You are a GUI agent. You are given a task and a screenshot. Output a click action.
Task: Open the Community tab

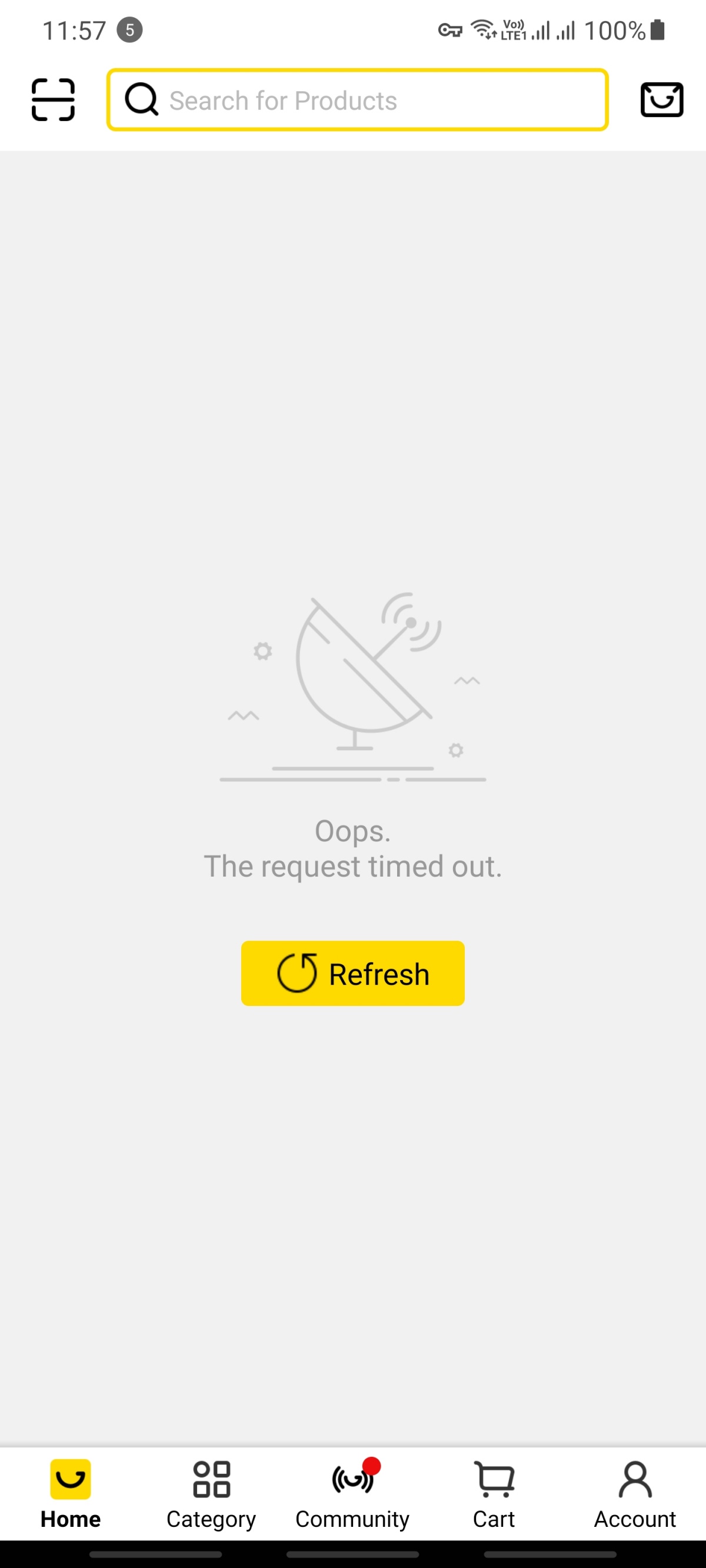click(x=352, y=1494)
